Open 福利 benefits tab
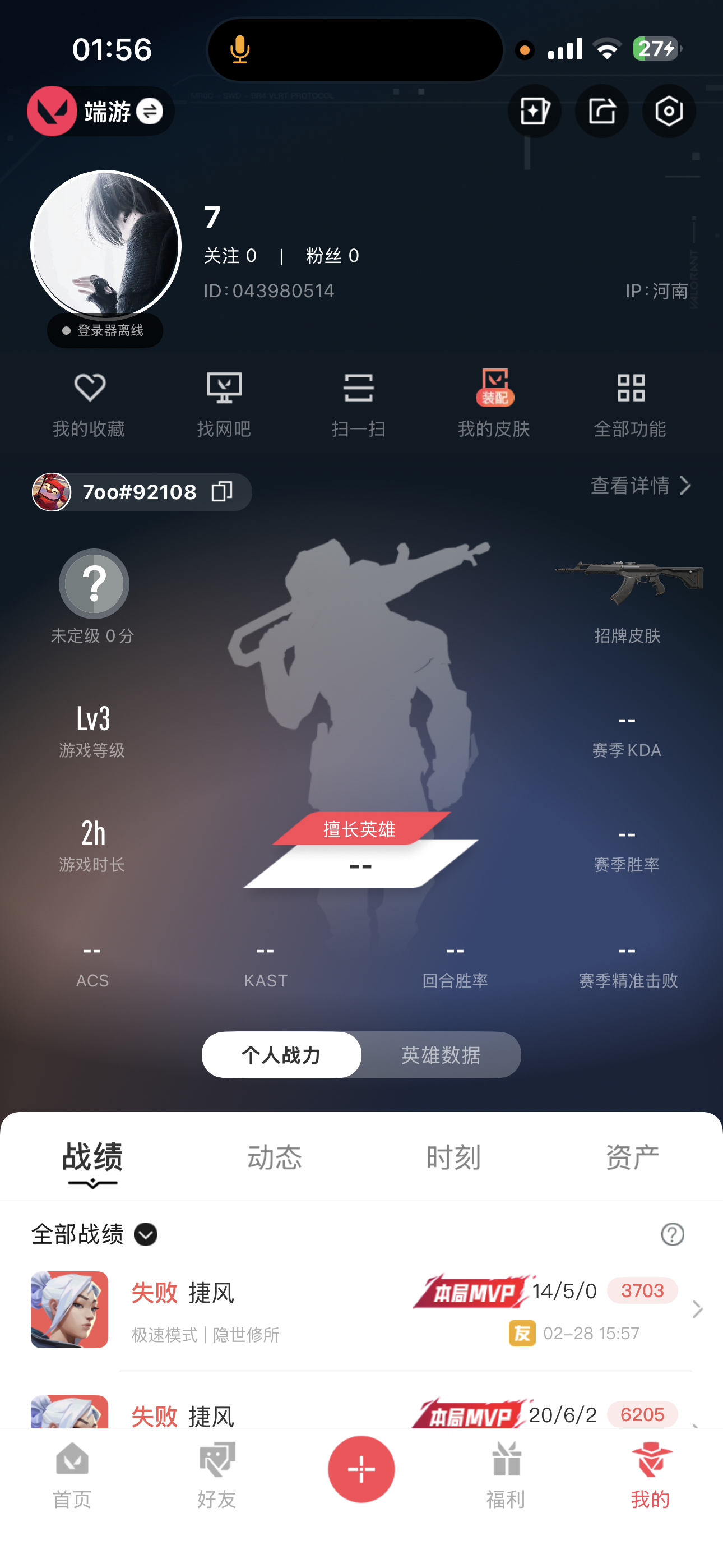Screen dimensions: 723x1568 pyautogui.click(x=506, y=1475)
